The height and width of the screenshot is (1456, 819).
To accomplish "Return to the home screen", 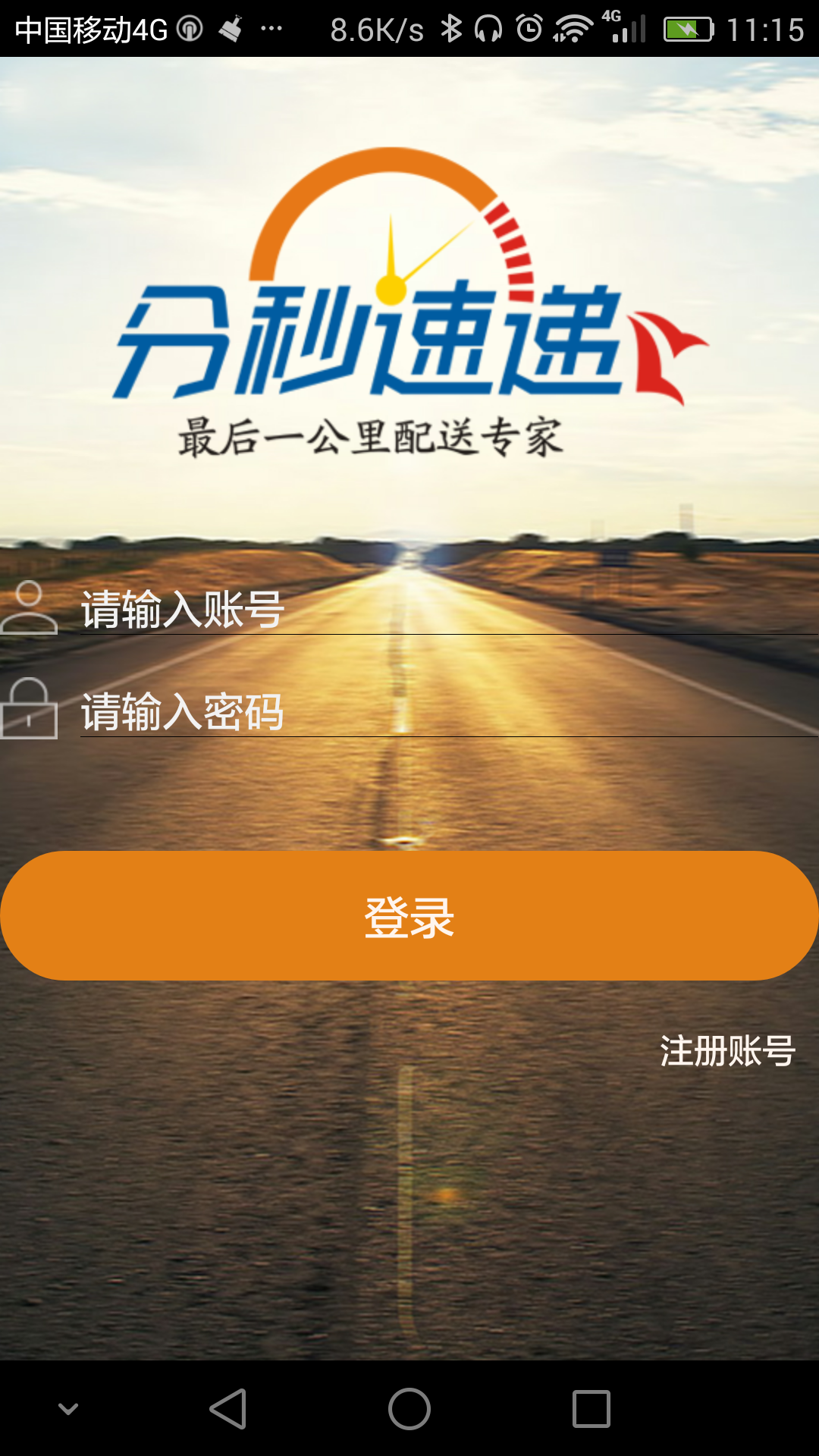I will pos(409,1409).
